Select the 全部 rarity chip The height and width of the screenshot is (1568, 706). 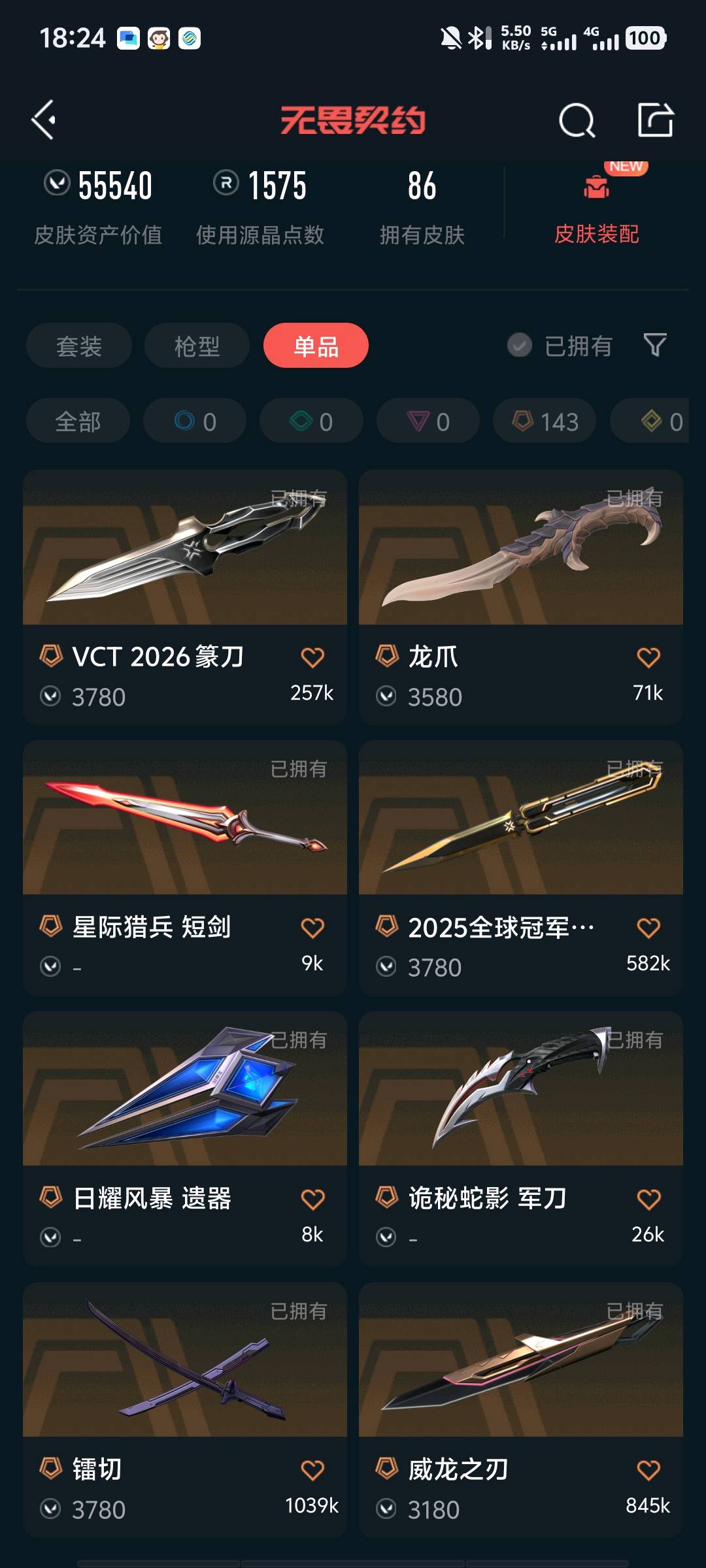click(x=78, y=421)
